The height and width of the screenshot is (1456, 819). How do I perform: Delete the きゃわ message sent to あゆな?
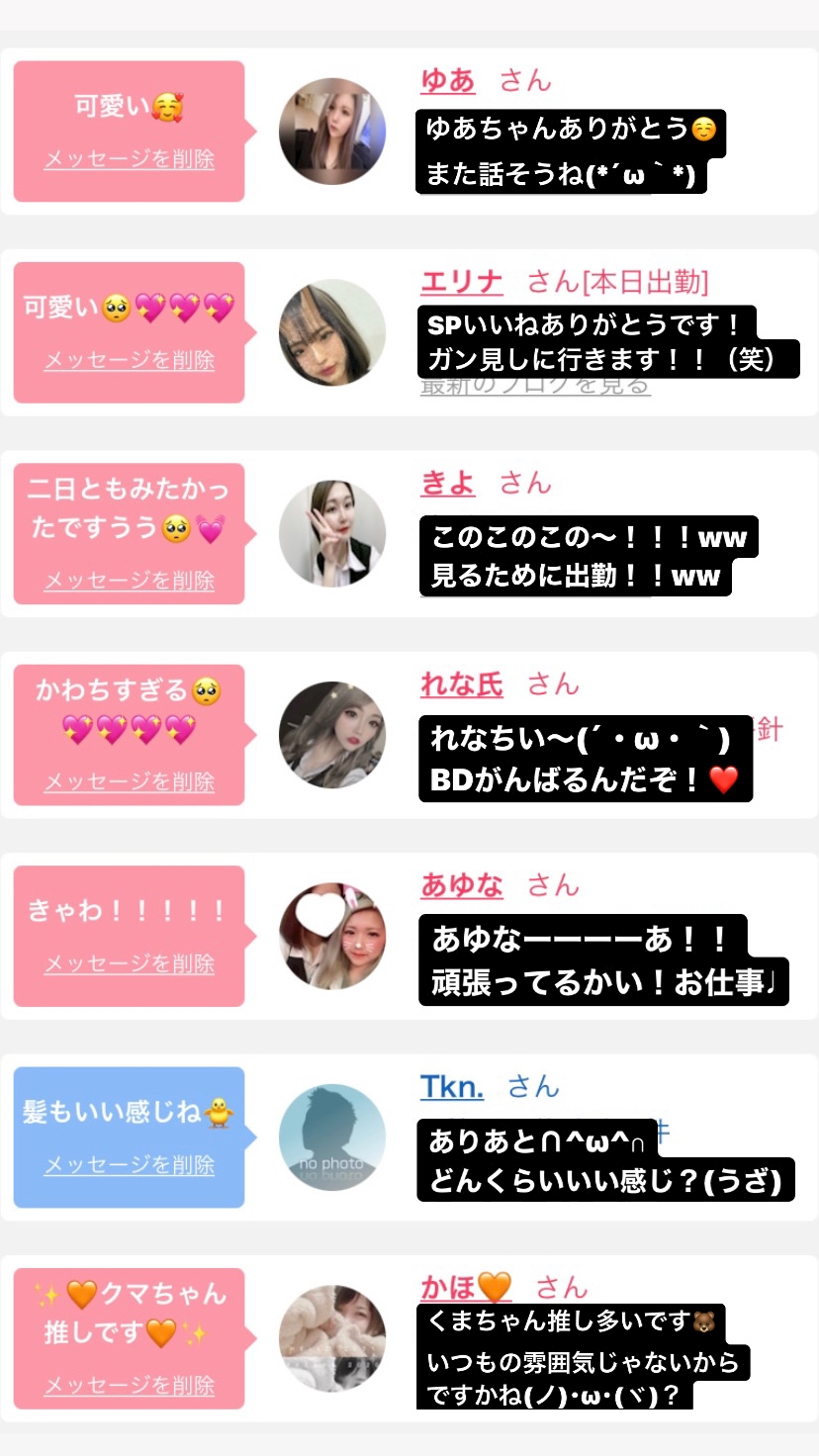(129, 963)
